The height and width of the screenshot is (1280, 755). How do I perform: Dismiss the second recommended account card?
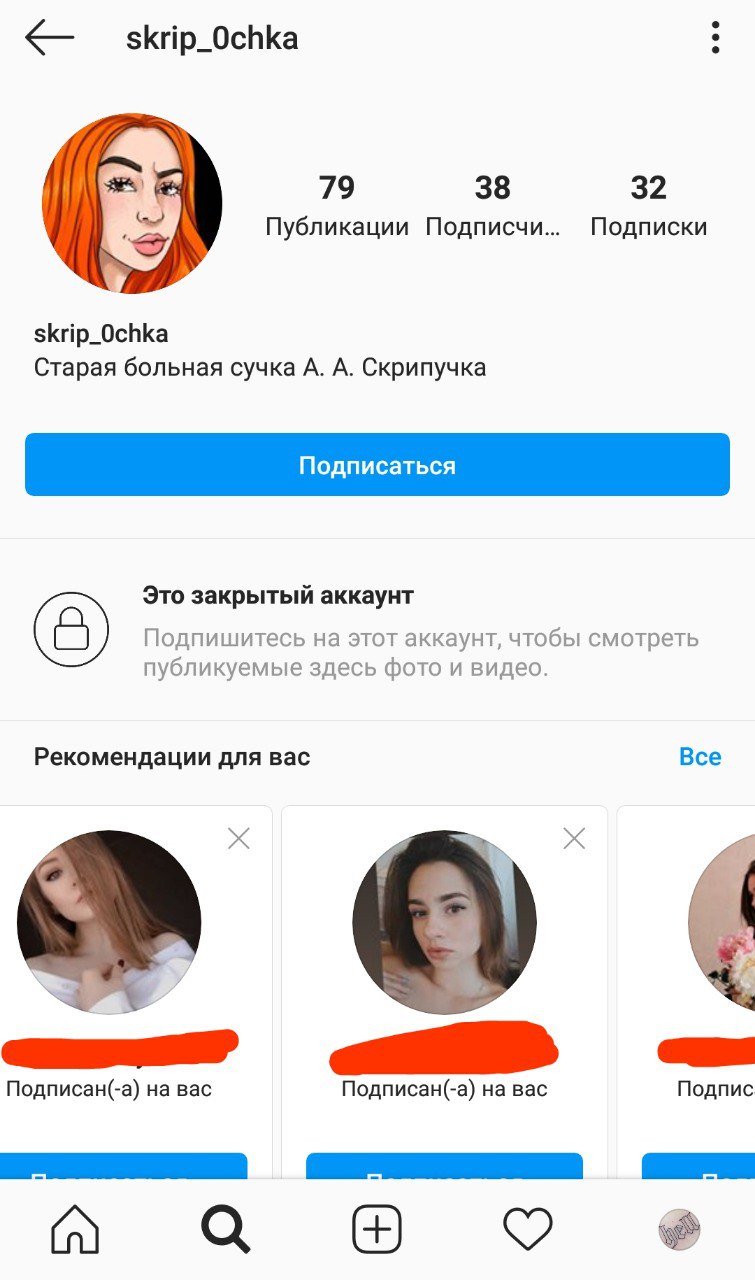click(x=574, y=839)
